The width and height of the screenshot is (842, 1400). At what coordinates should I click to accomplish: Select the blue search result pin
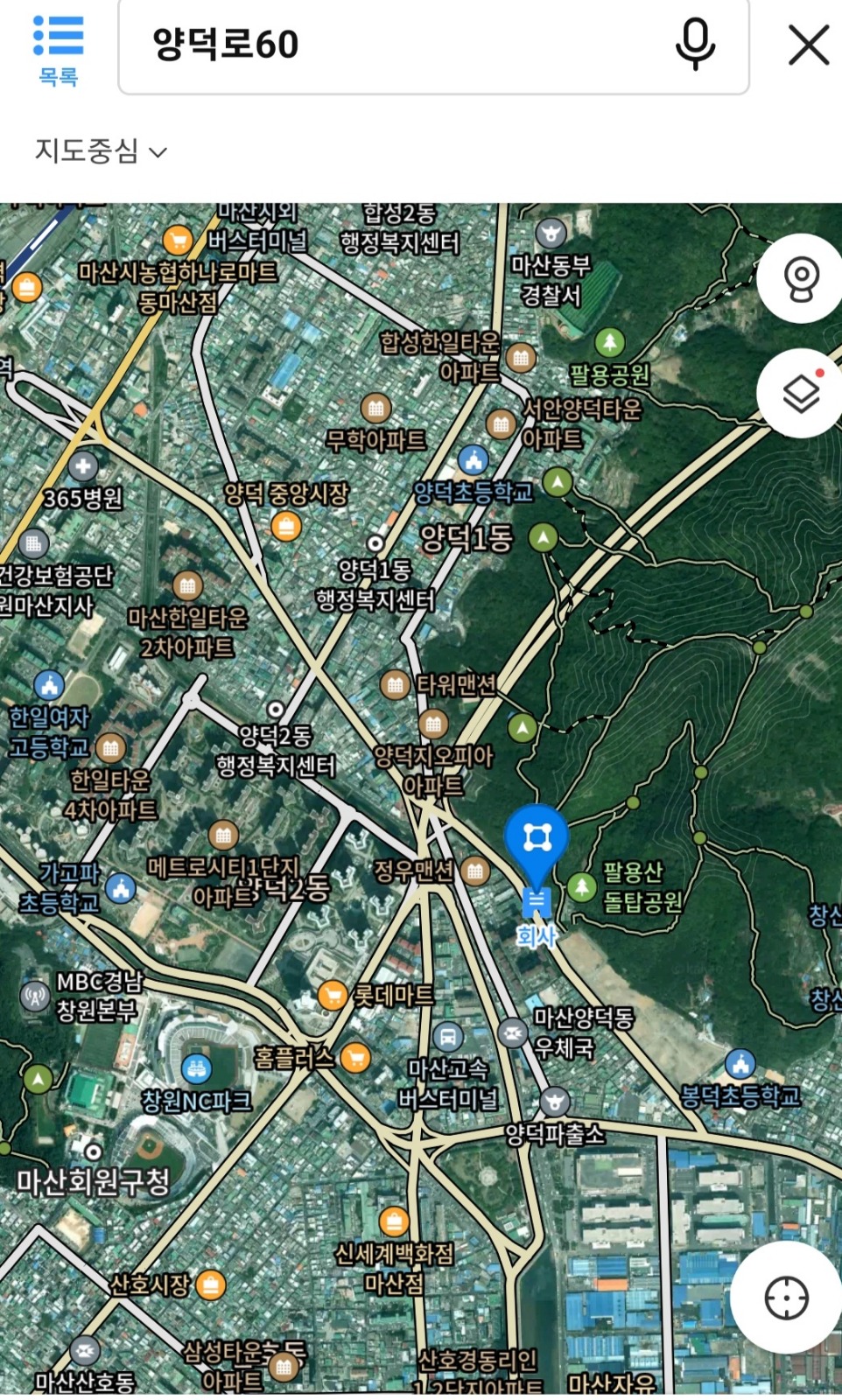(x=537, y=840)
